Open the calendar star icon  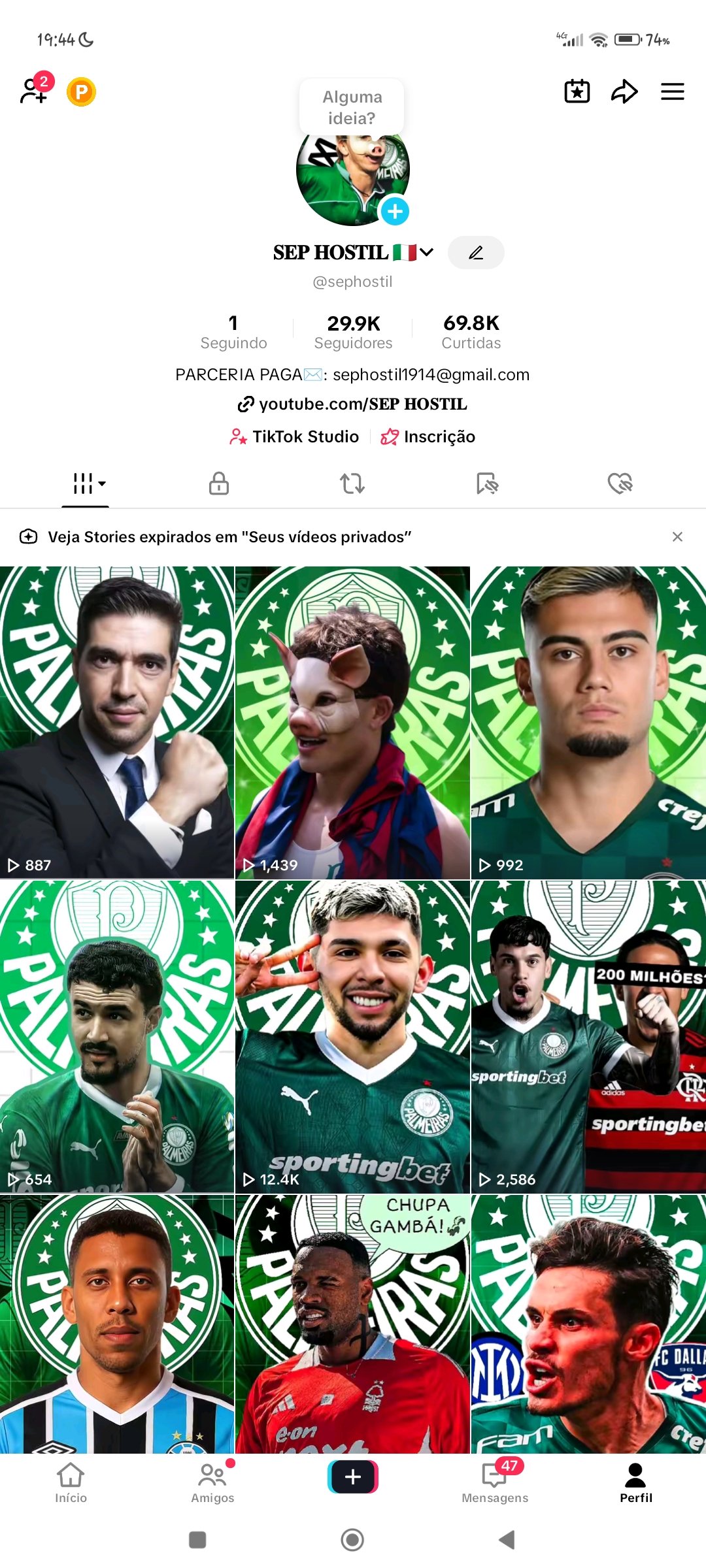pos(577,91)
